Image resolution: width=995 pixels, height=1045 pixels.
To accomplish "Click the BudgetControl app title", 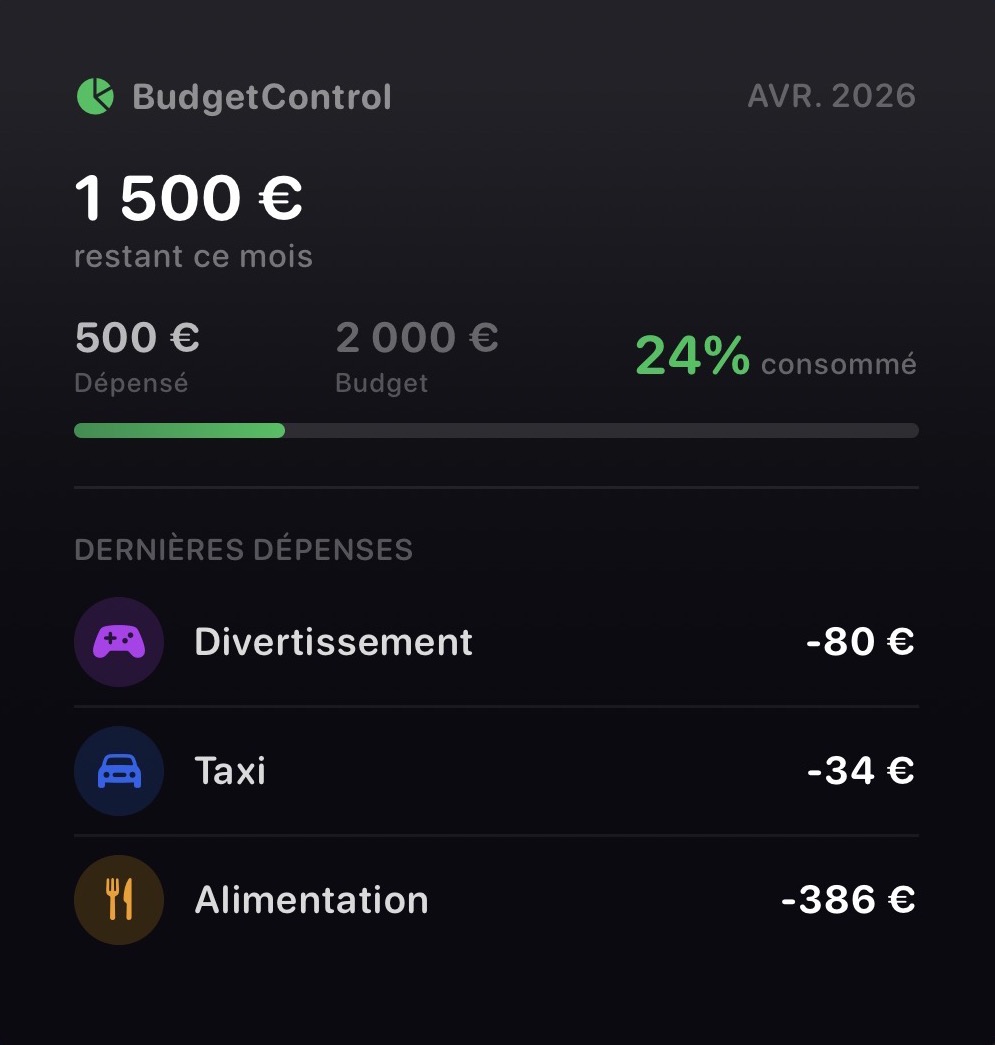I will click(x=263, y=96).
